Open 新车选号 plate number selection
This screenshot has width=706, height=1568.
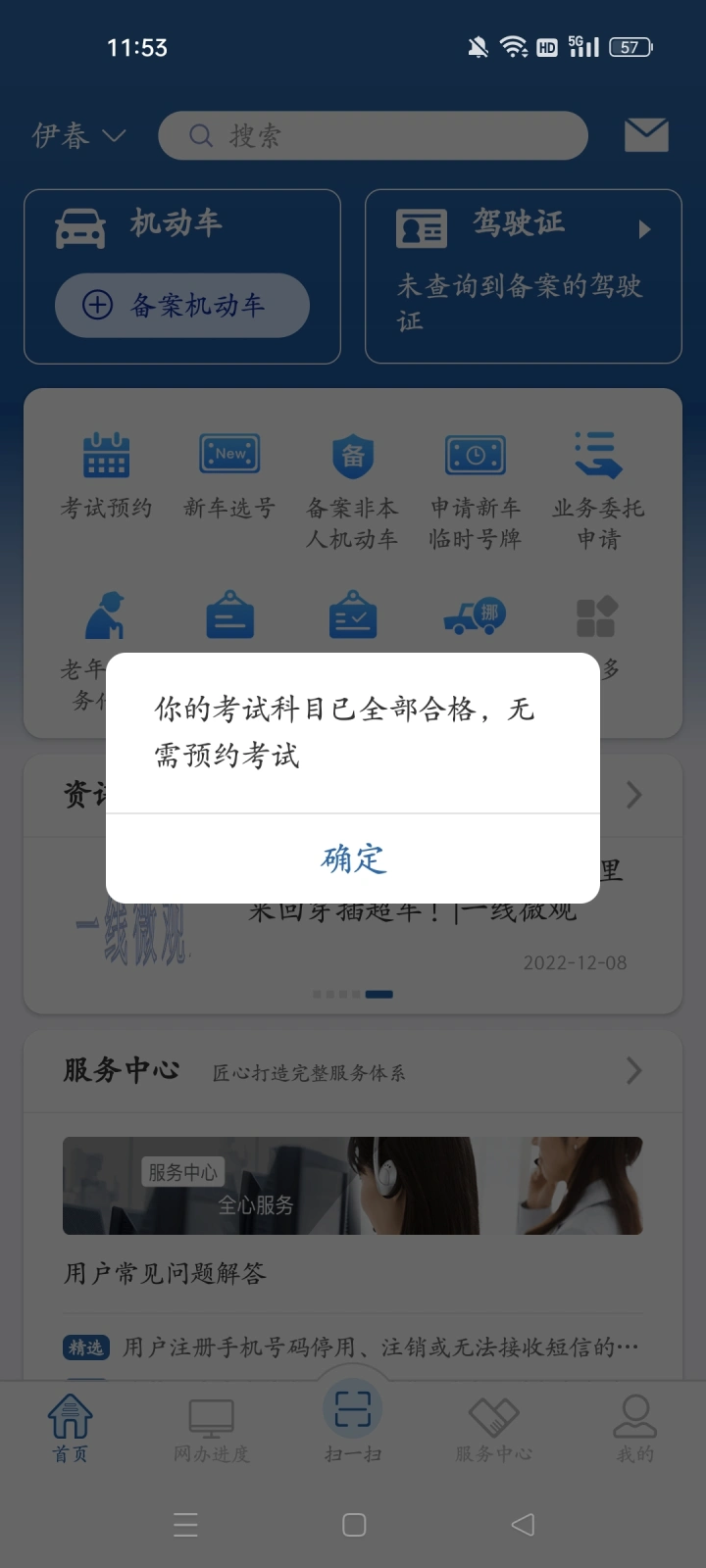[x=229, y=477]
